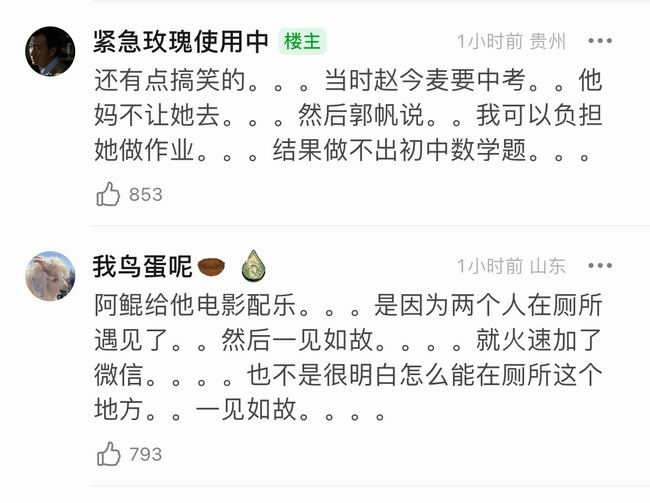Open username 紧急玫瑰使用中's profile
Image resolution: width=650 pixels, height=503 pixels.
point(180,41)
